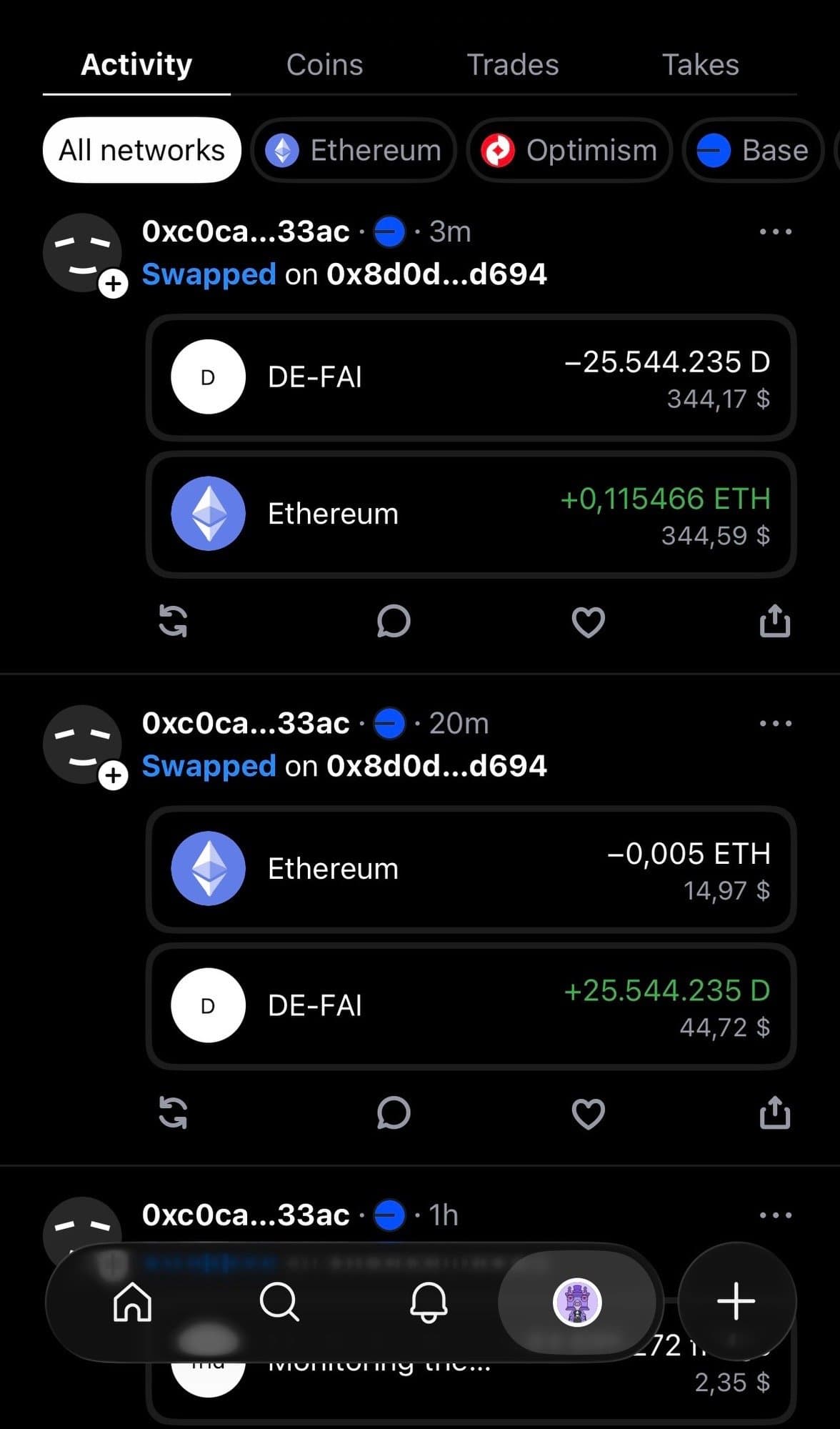The image size is (840, 1429).
Task: Go to the Home tab
Action: coord(133,1302)
